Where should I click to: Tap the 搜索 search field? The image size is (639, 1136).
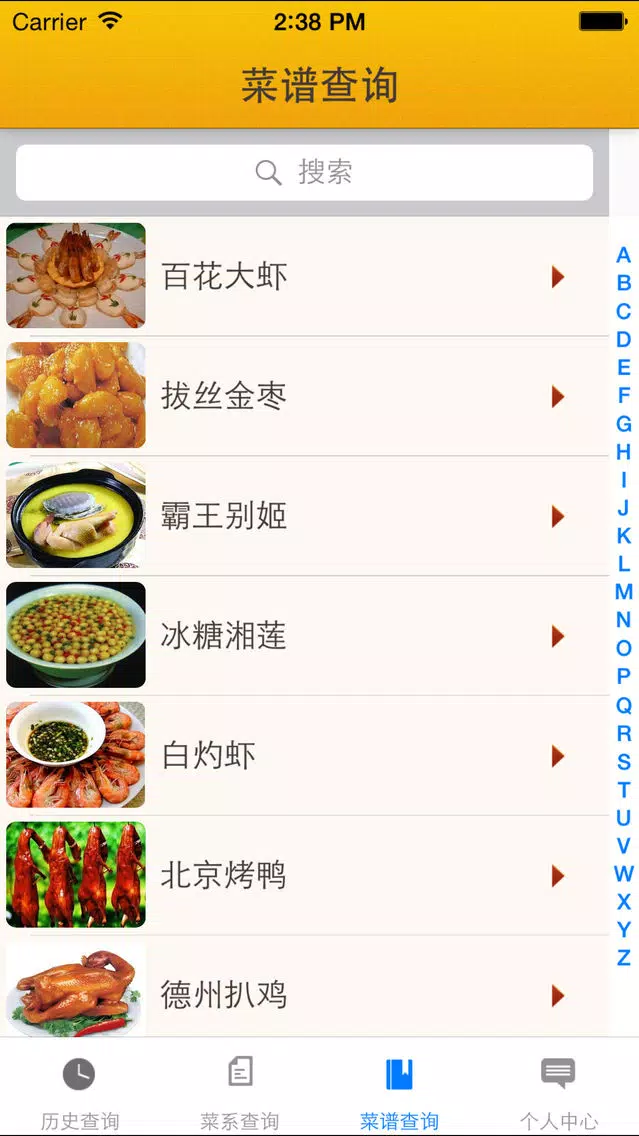pyautogui.click(x=304, y=172)
